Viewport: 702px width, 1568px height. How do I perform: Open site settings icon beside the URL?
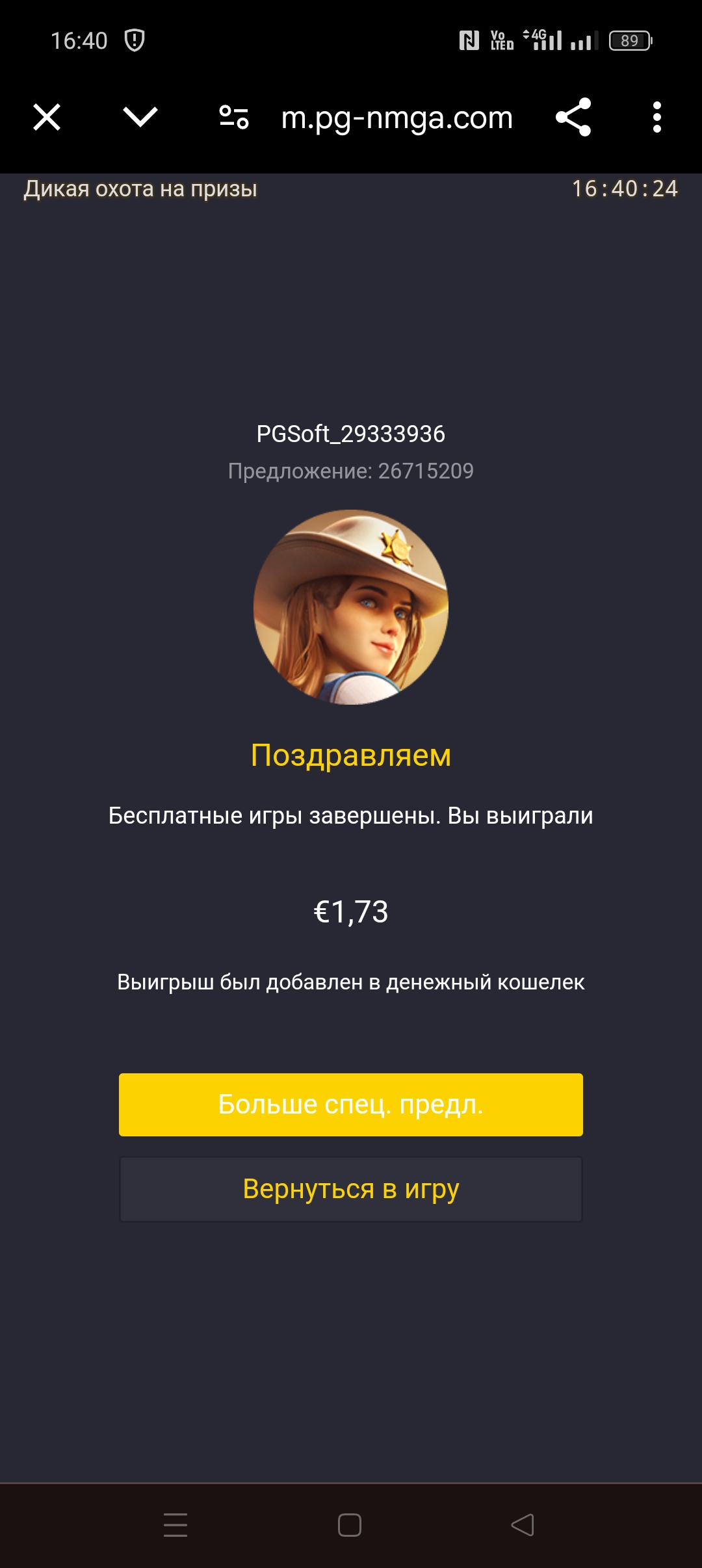234,118
